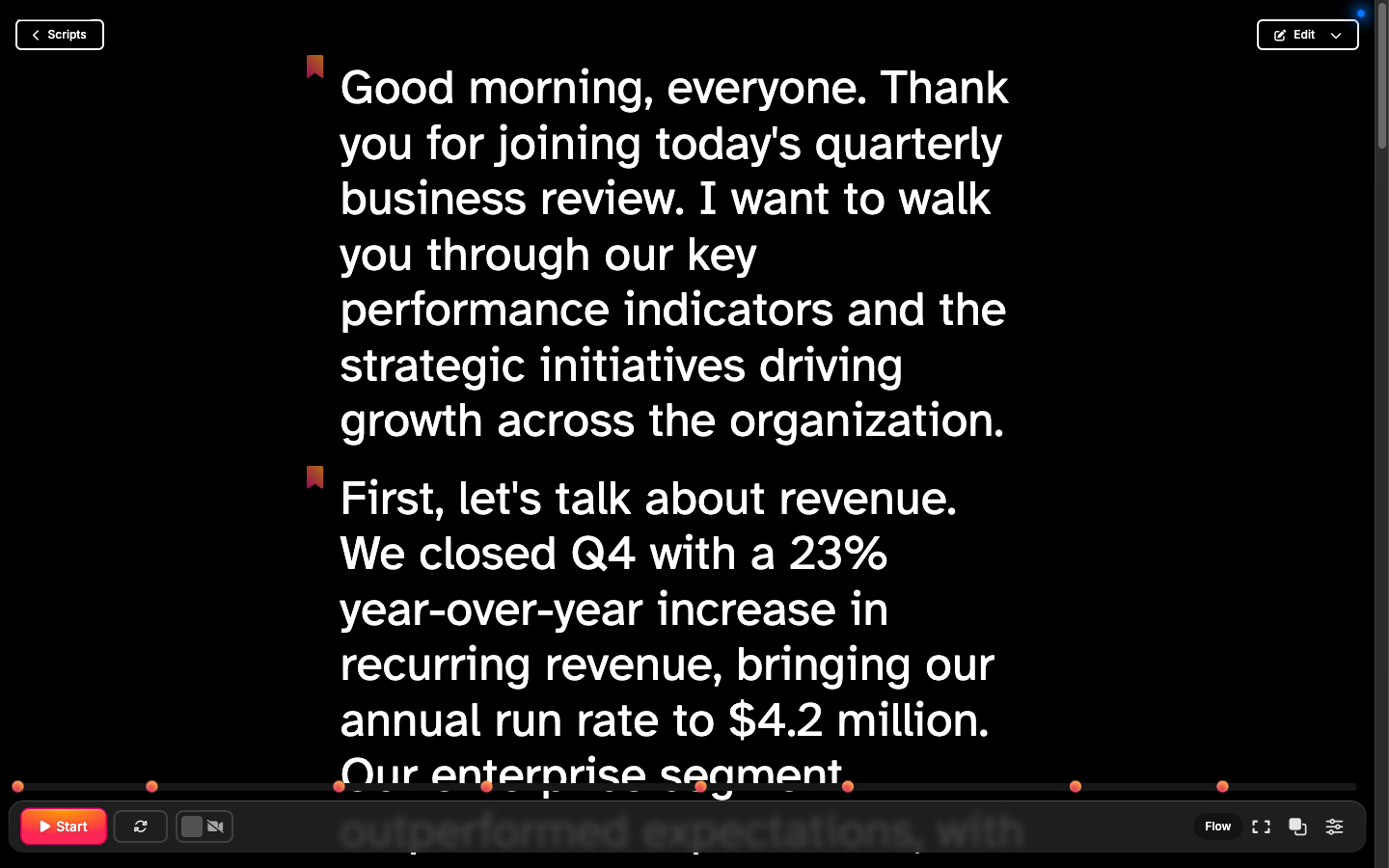This screenshot has height=868, width=1389.
Task: Reset the script with the loop icon
Action: click(141, 827)
